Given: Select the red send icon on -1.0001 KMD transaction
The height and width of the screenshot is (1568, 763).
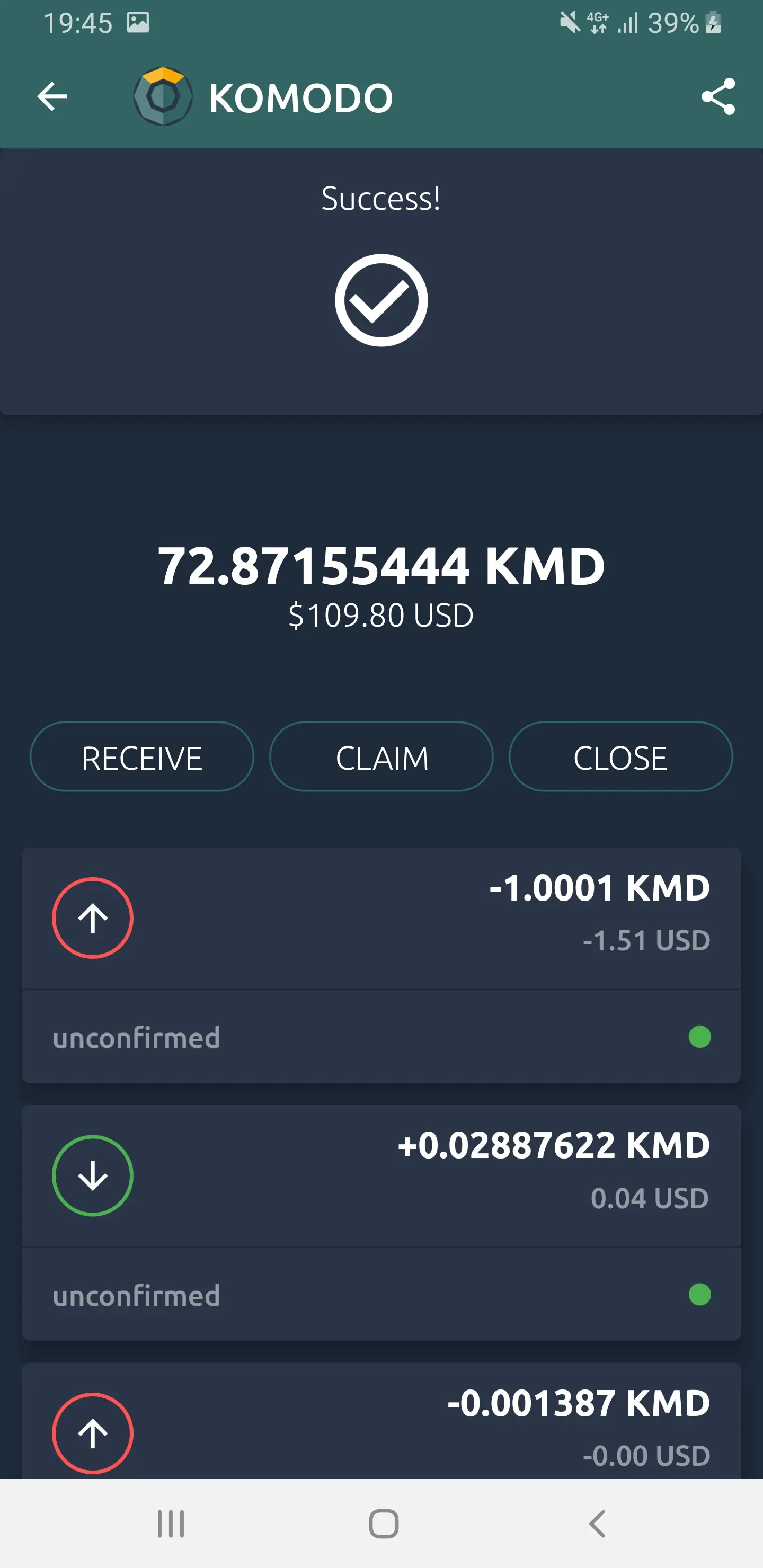Looking at the screenshot, I should coord(93,917).
